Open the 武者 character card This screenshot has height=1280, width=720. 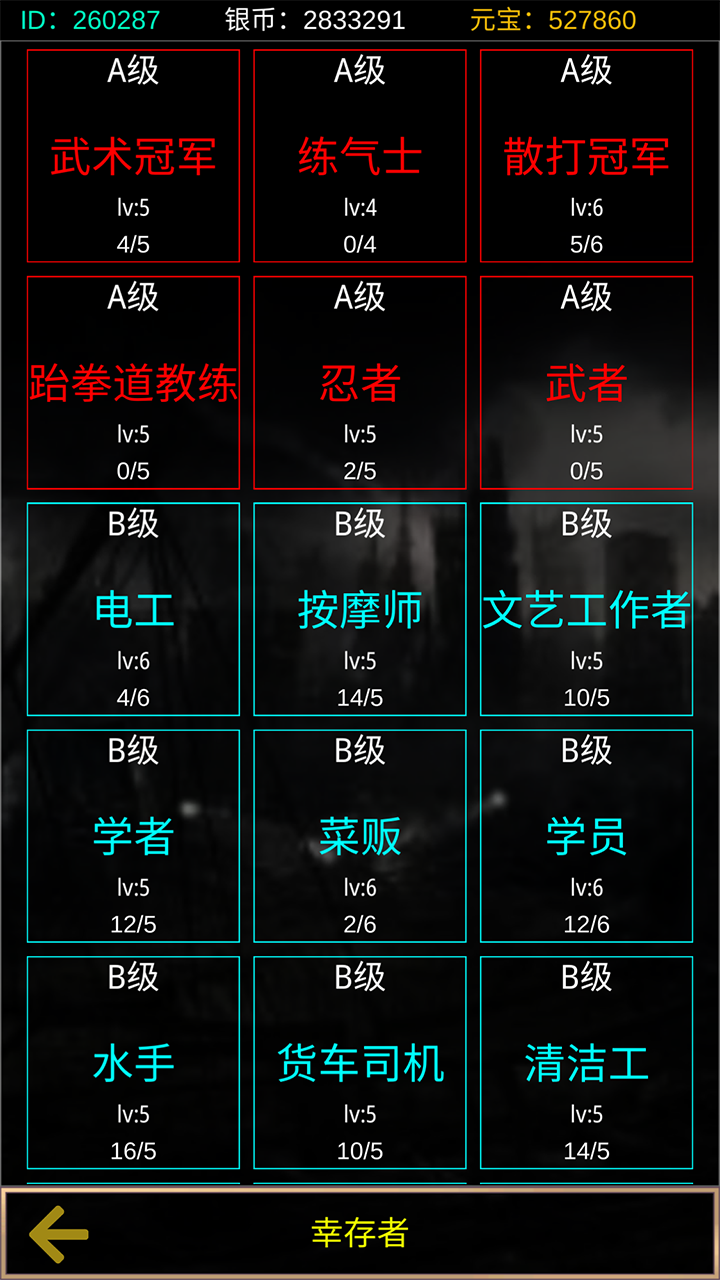click(x=587, y=380)
